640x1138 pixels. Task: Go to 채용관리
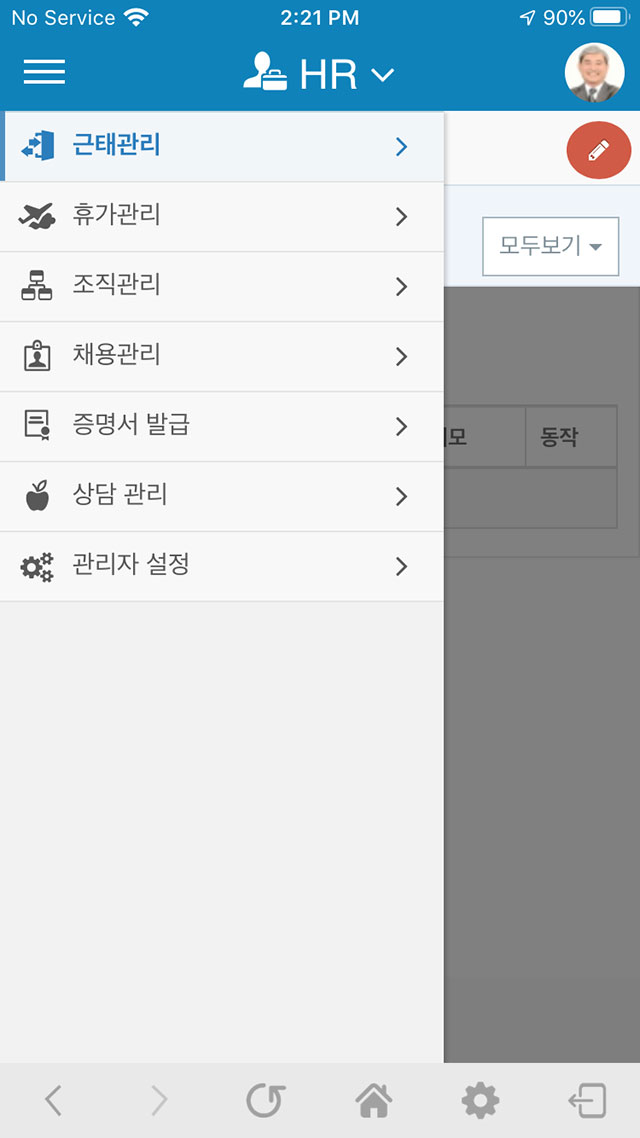(x=222, y=356)
